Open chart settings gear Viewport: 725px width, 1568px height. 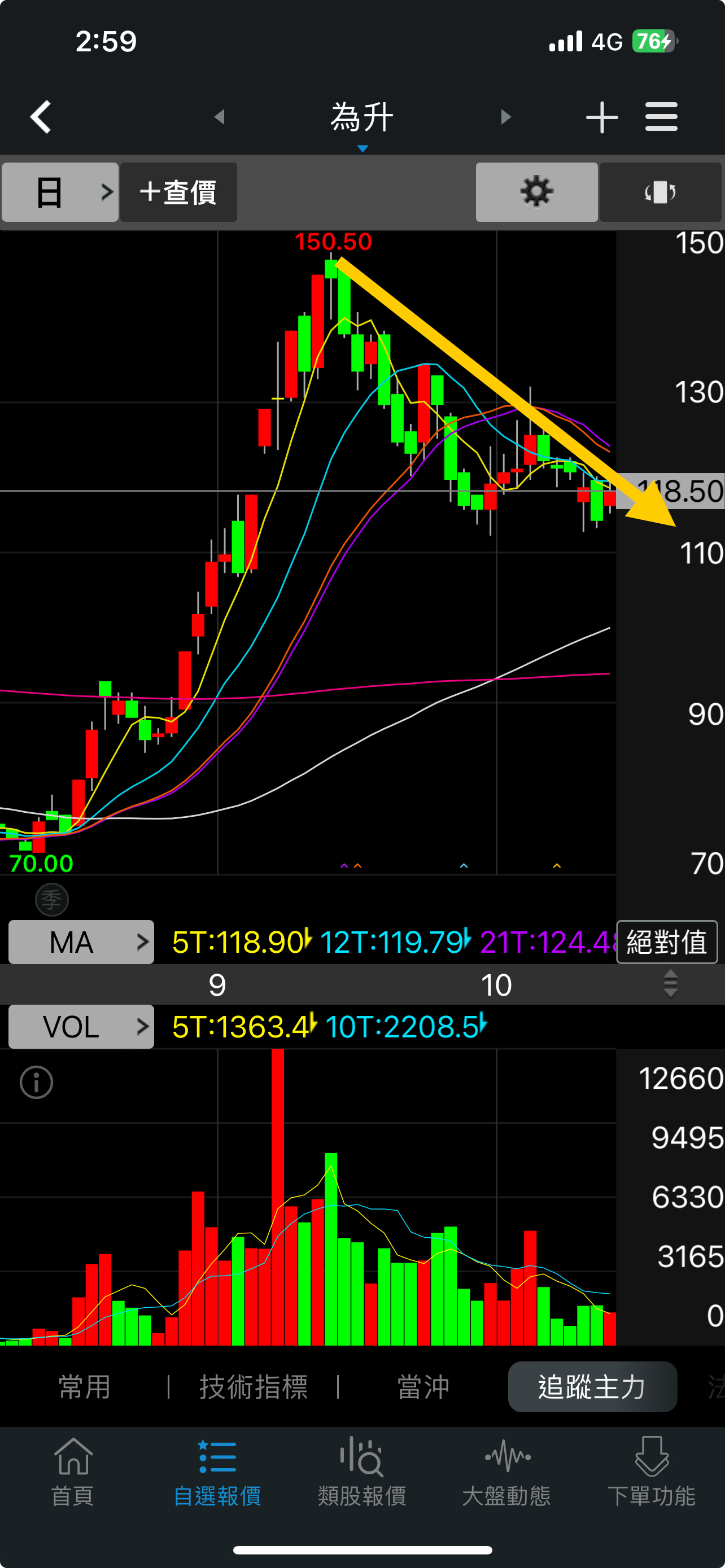[x=536, y=192]
